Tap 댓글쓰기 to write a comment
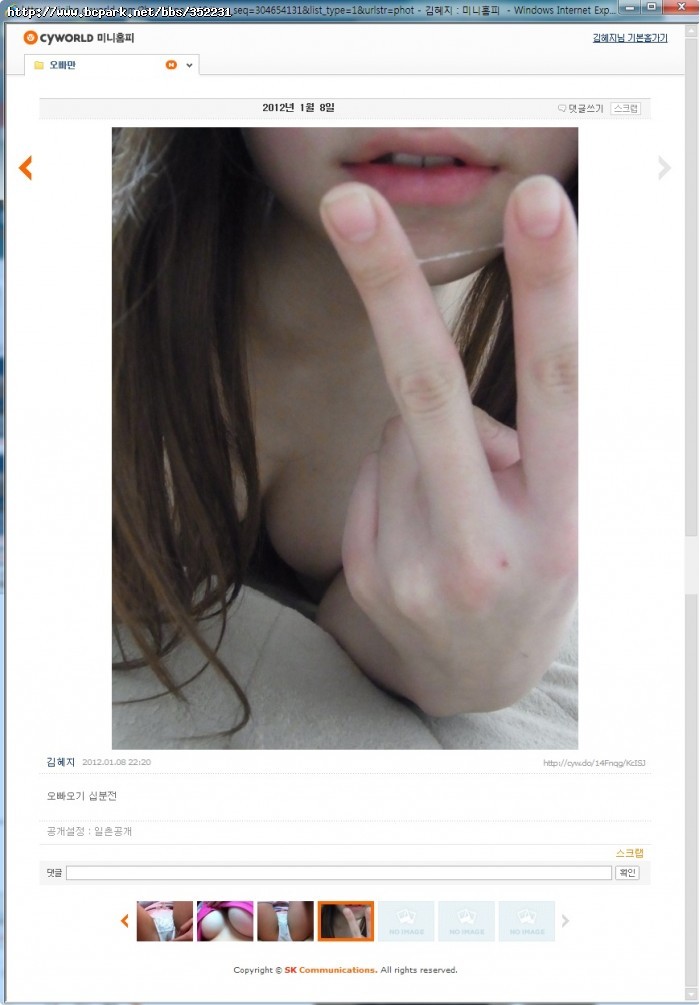 click(x=581, y=108)
